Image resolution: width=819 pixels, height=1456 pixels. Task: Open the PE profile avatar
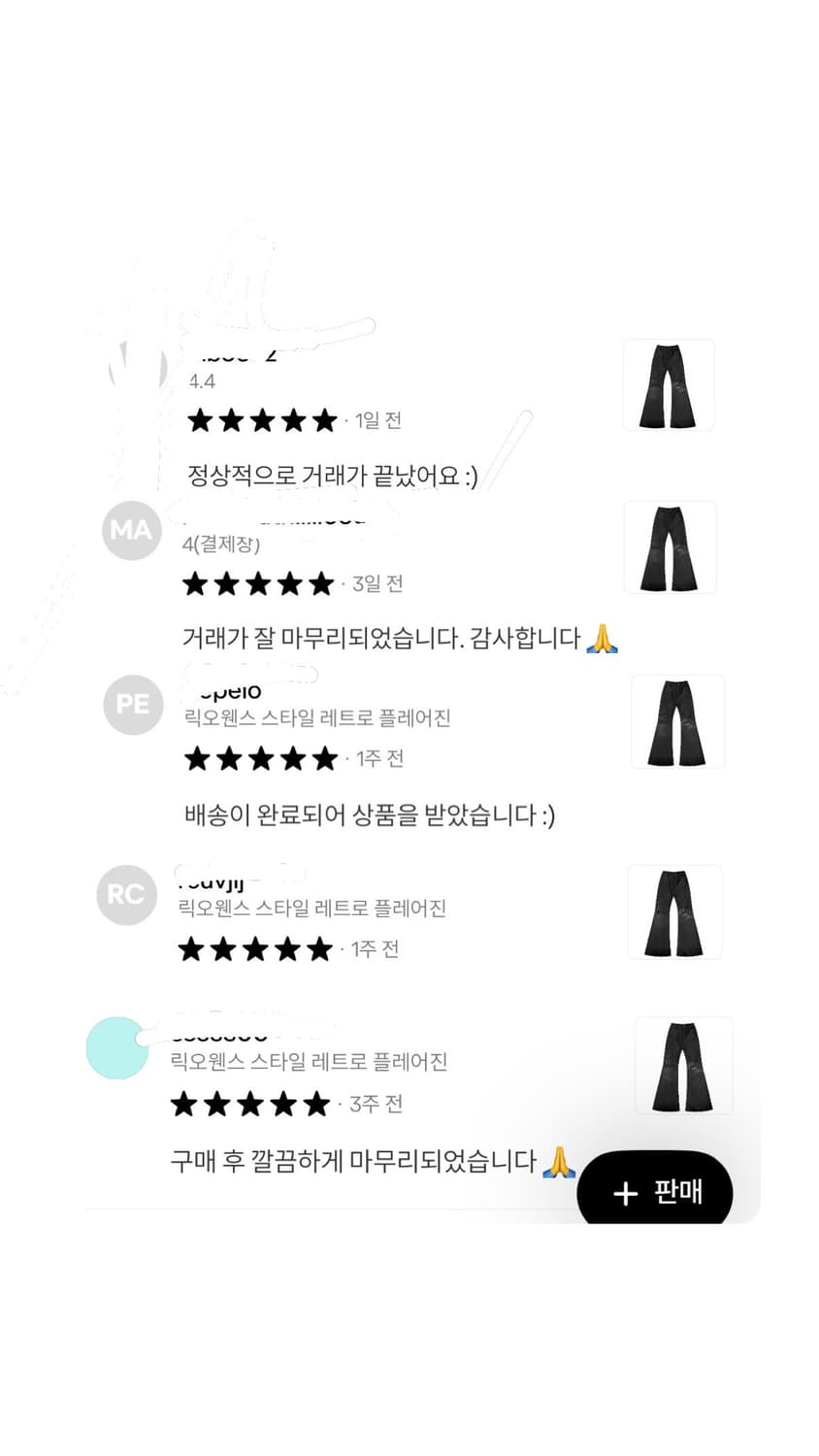(x=131, y=705)
